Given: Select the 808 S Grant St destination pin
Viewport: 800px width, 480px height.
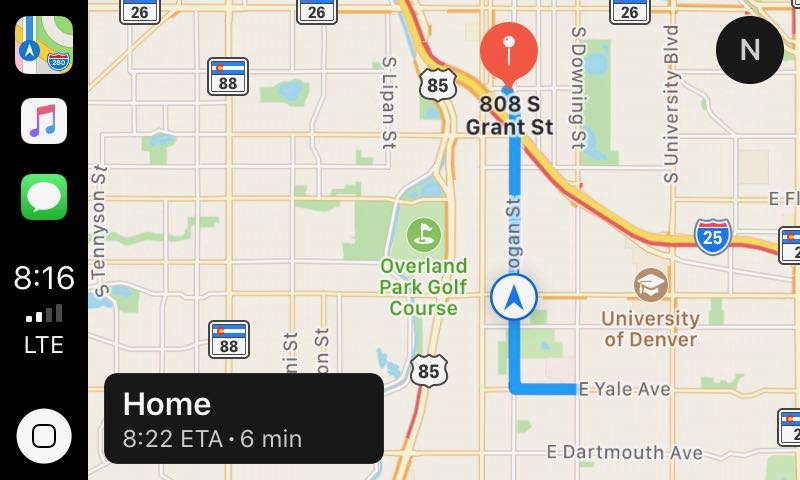Looking at the screenshot, I should [x=508, y=52].
